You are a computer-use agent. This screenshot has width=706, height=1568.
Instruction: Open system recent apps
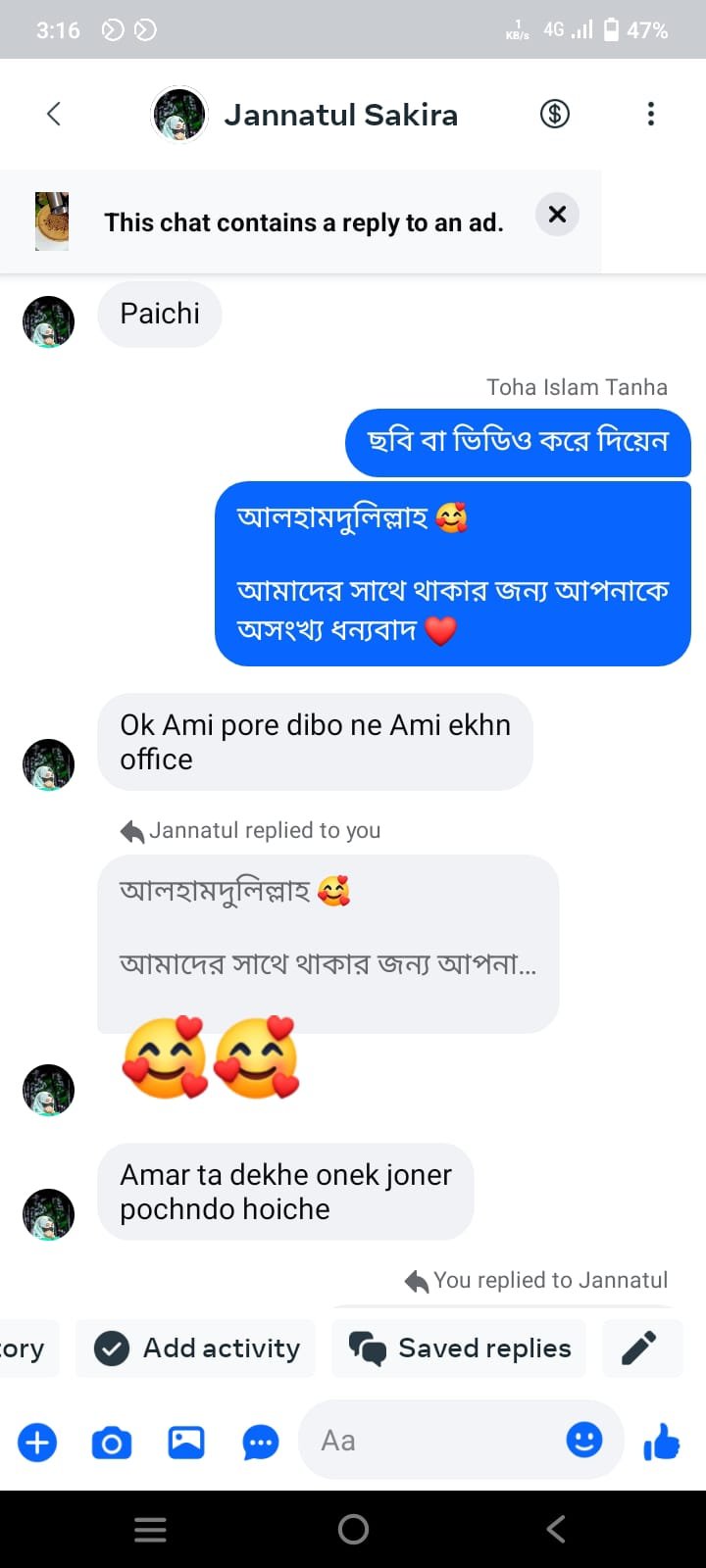coord(150,1529)
